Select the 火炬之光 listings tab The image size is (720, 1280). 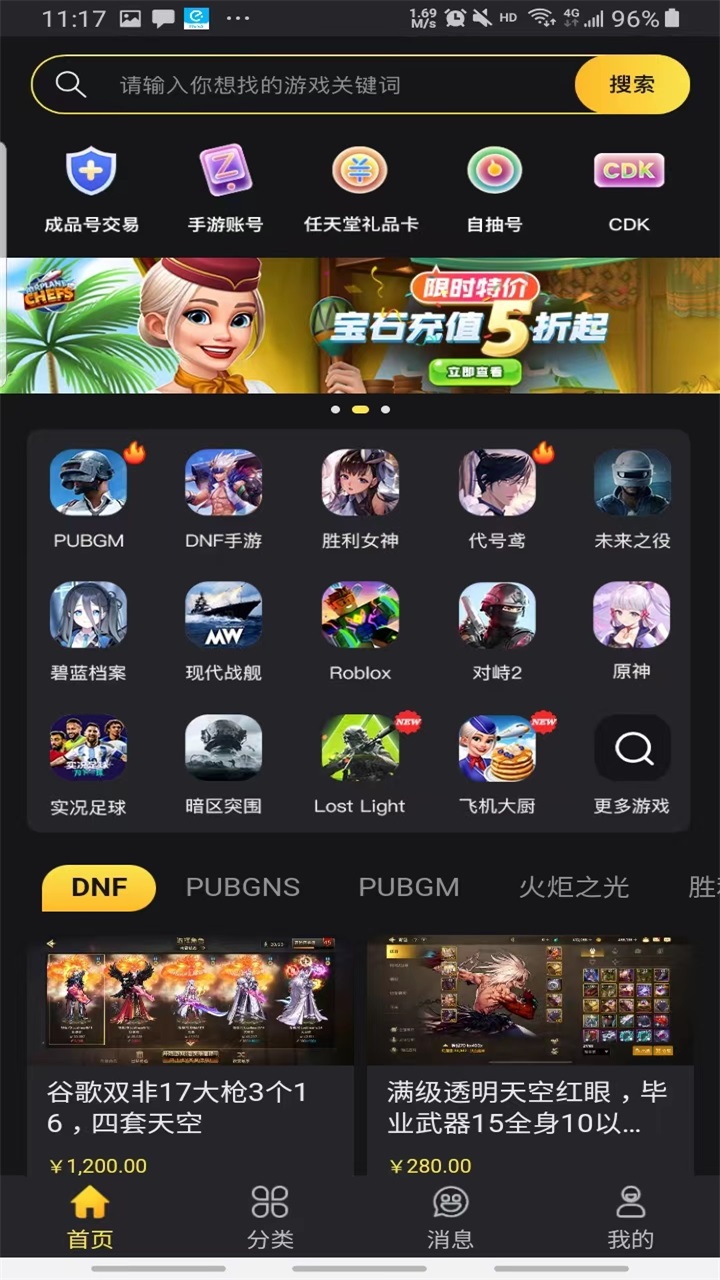573,887
